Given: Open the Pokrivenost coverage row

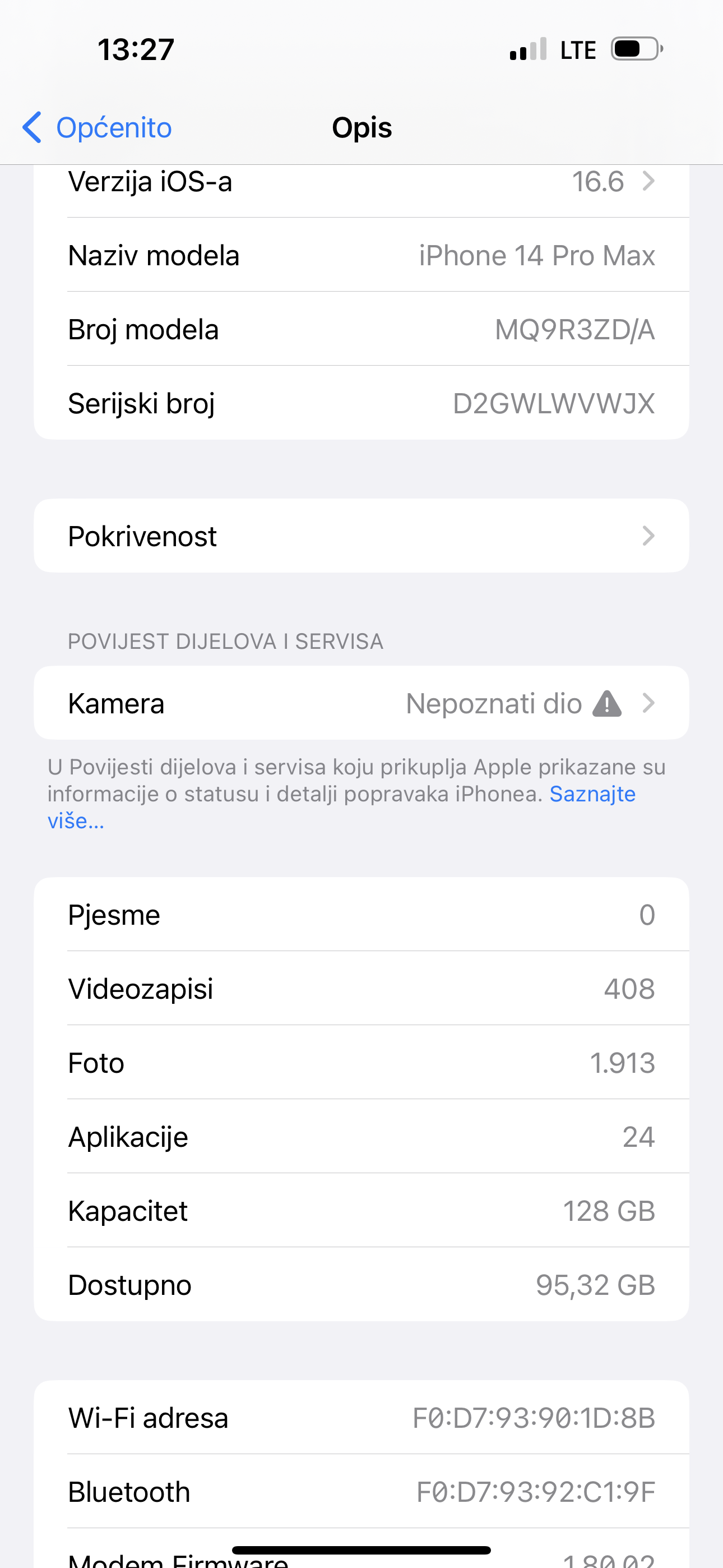Looking at the screenshot, I should pos(361,536).
